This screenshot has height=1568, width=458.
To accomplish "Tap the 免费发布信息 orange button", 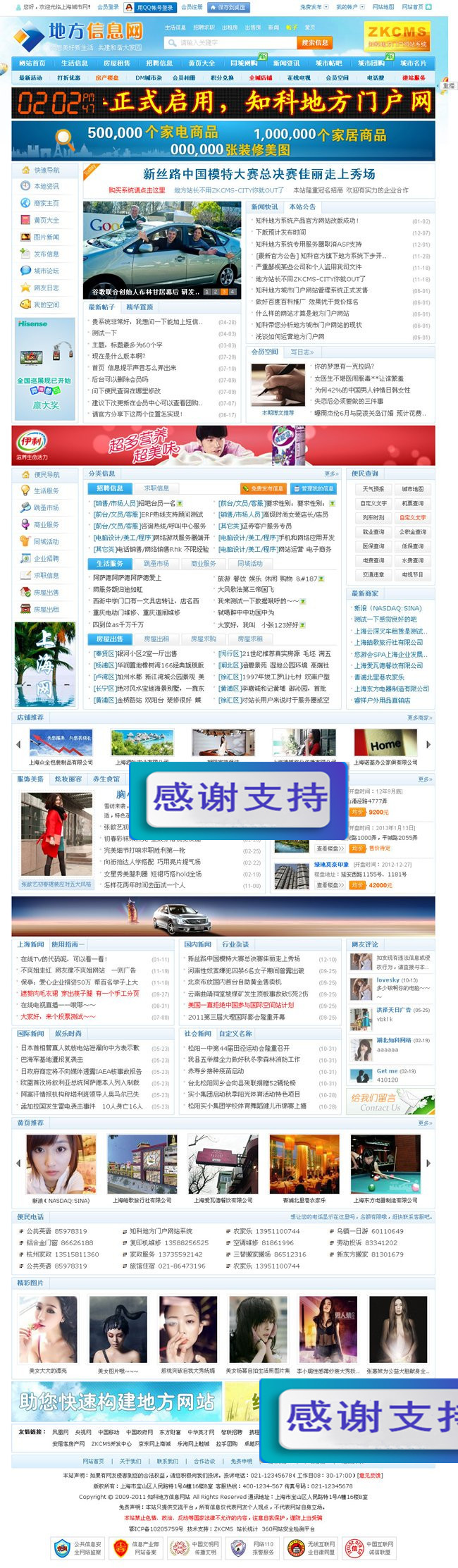I will [x=263, y=488].
